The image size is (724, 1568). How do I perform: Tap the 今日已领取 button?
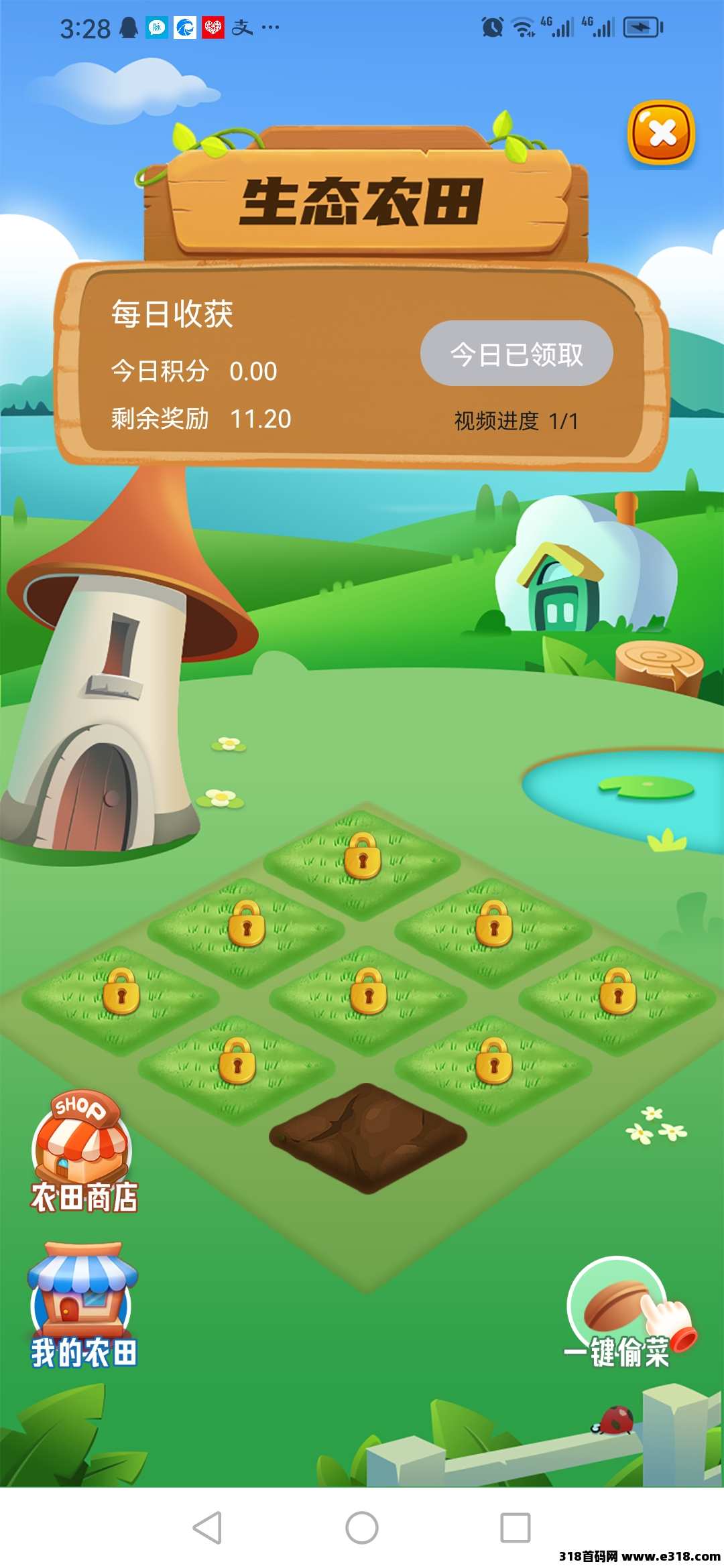(x=516, y=354)
